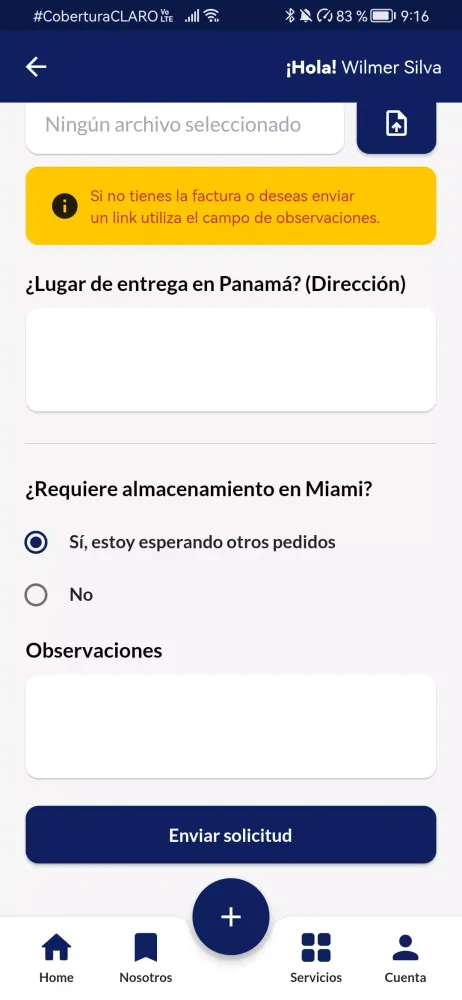Focus the Lugar de entrega en Panamá field
Viewport: 462px width, 1000px height.
(x=231, y=360)
